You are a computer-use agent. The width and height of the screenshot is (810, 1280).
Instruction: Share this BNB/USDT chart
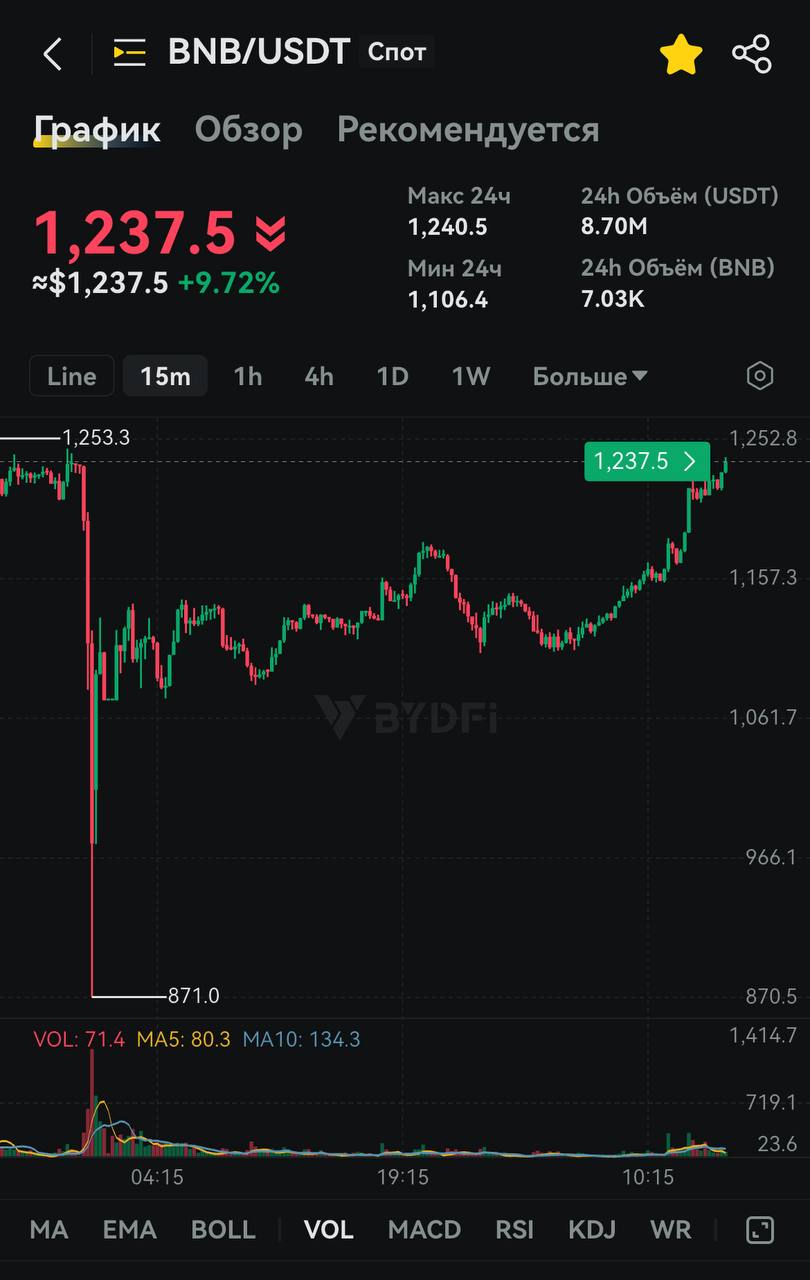pos(751,54)
